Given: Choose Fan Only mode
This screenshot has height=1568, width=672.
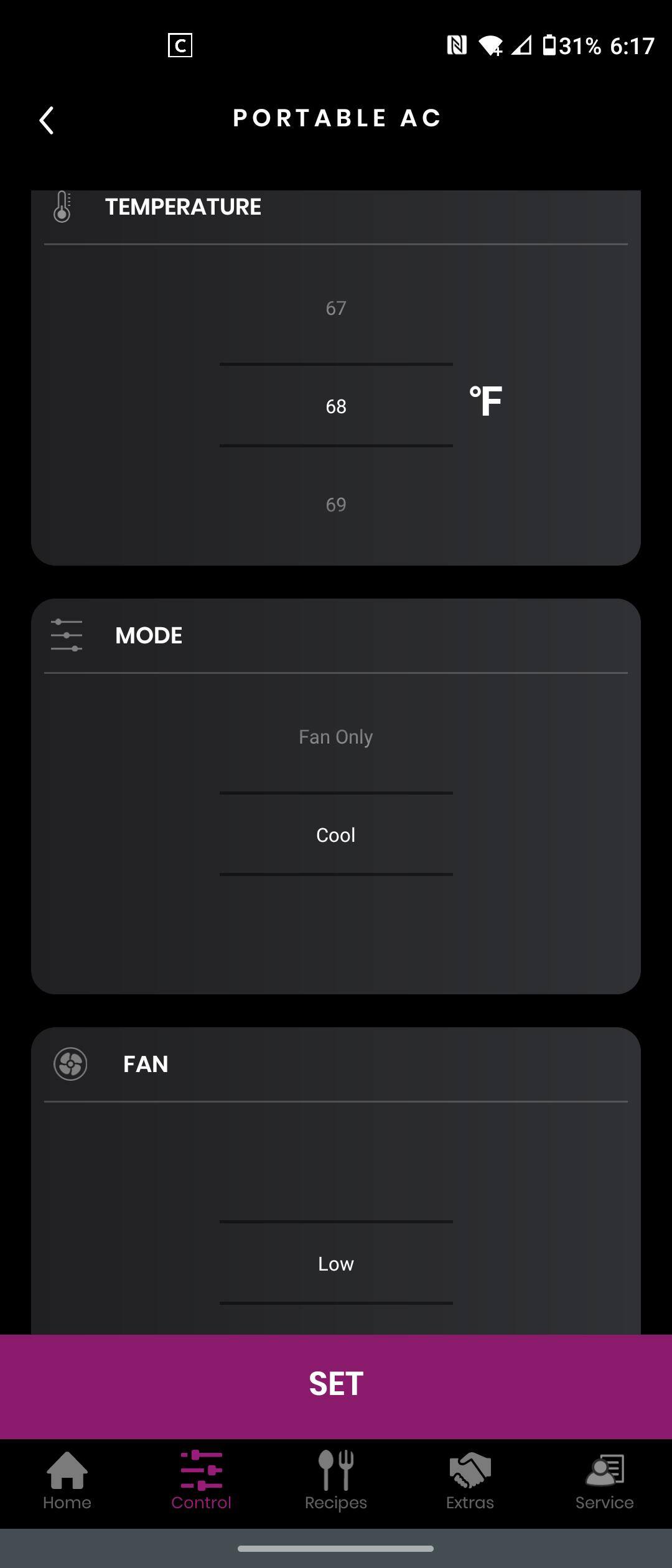Looking at the screenshot, I should 336,737.
